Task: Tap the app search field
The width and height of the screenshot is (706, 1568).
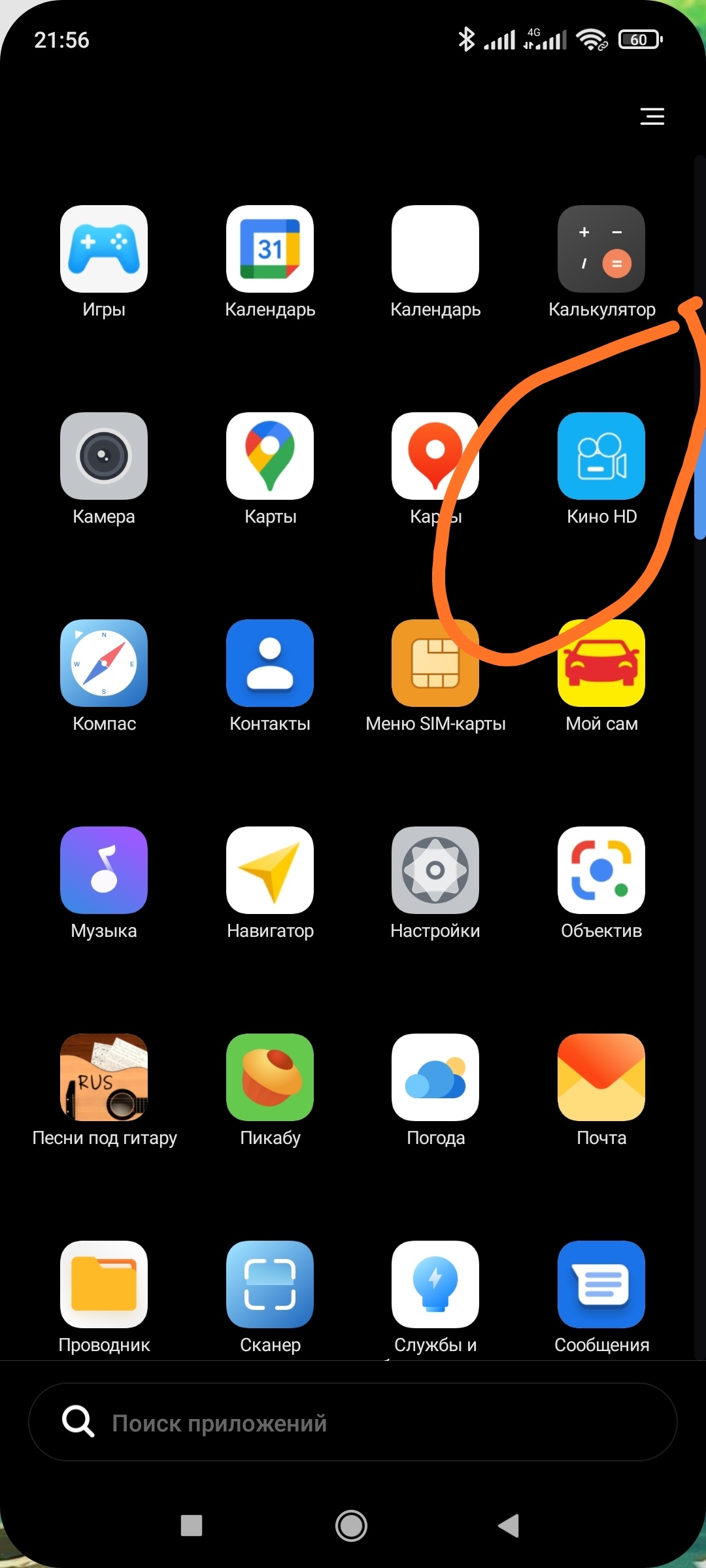Action: click(x=353, y=1422)
